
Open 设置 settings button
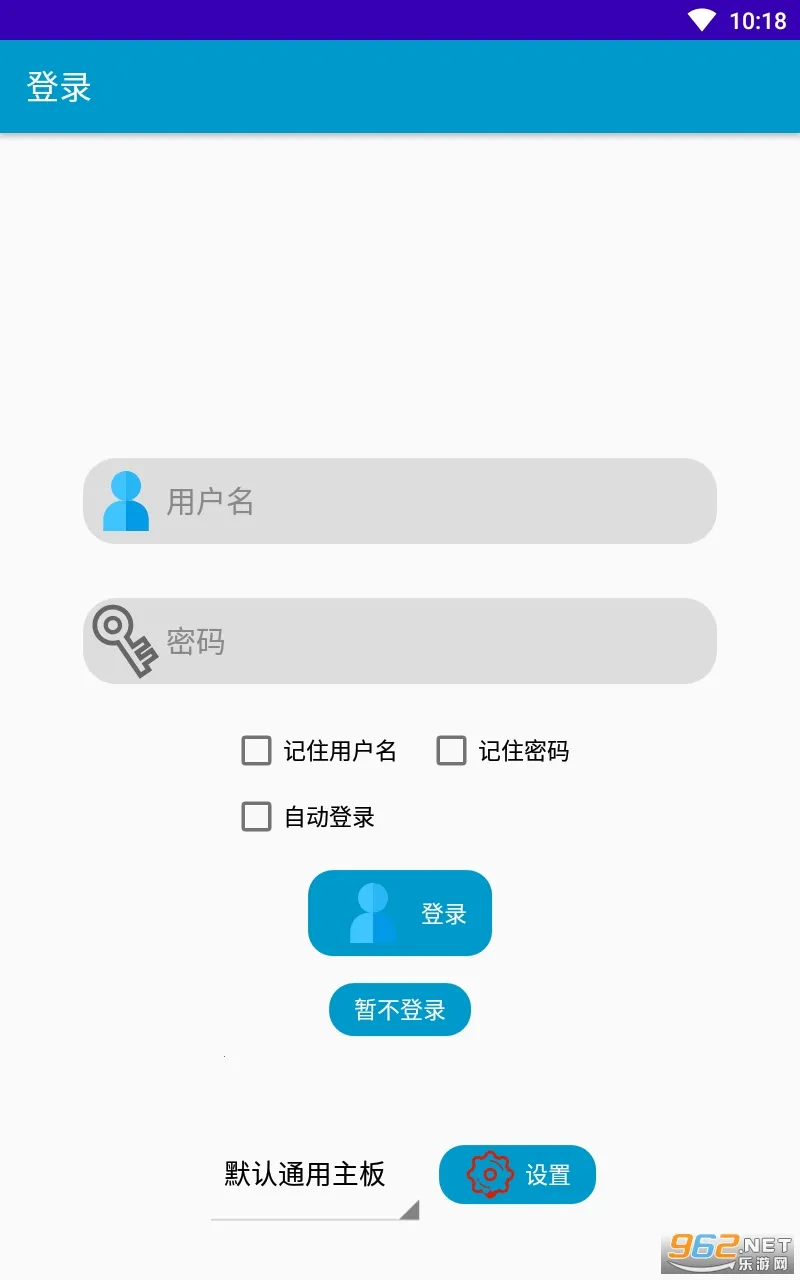(517, 1175)
